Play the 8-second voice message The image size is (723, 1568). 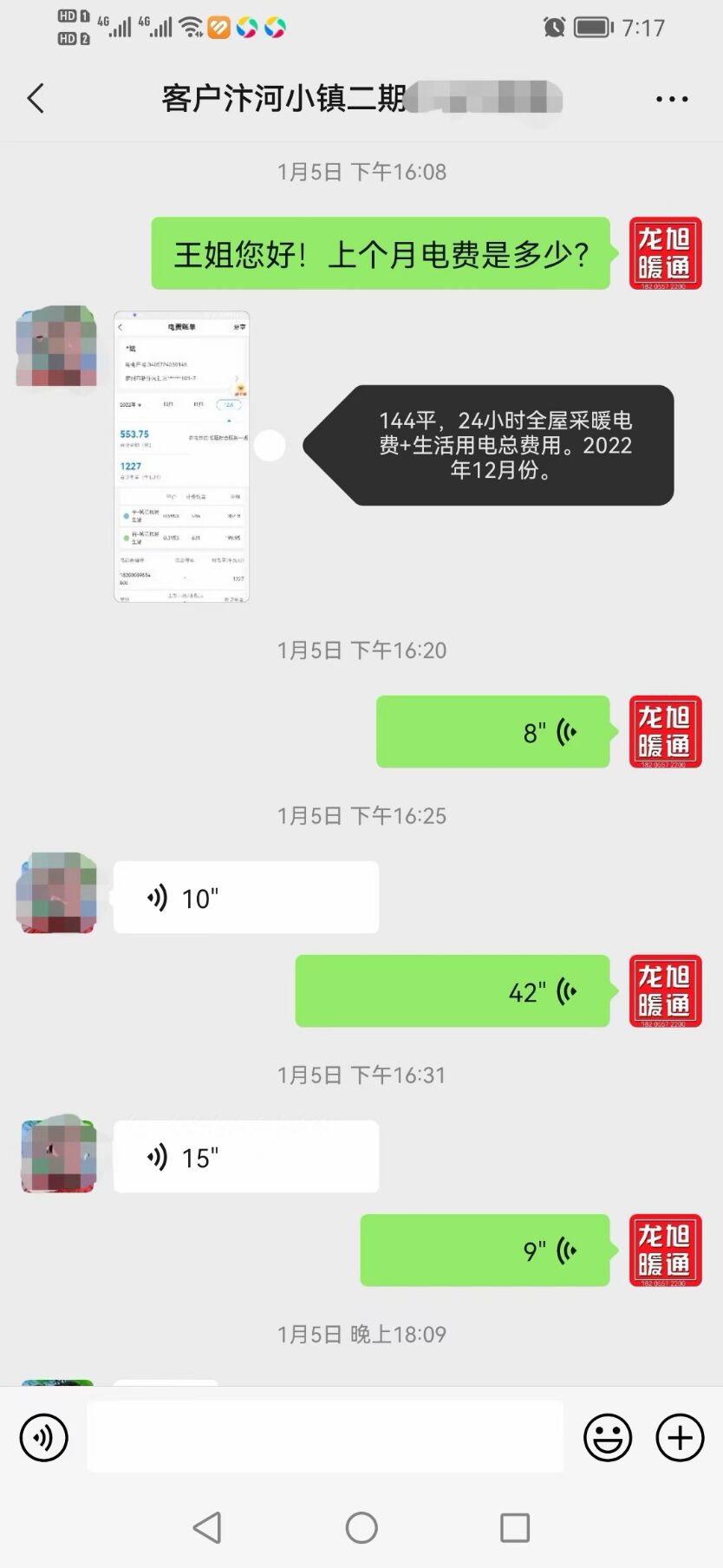[x=493, y=732]
